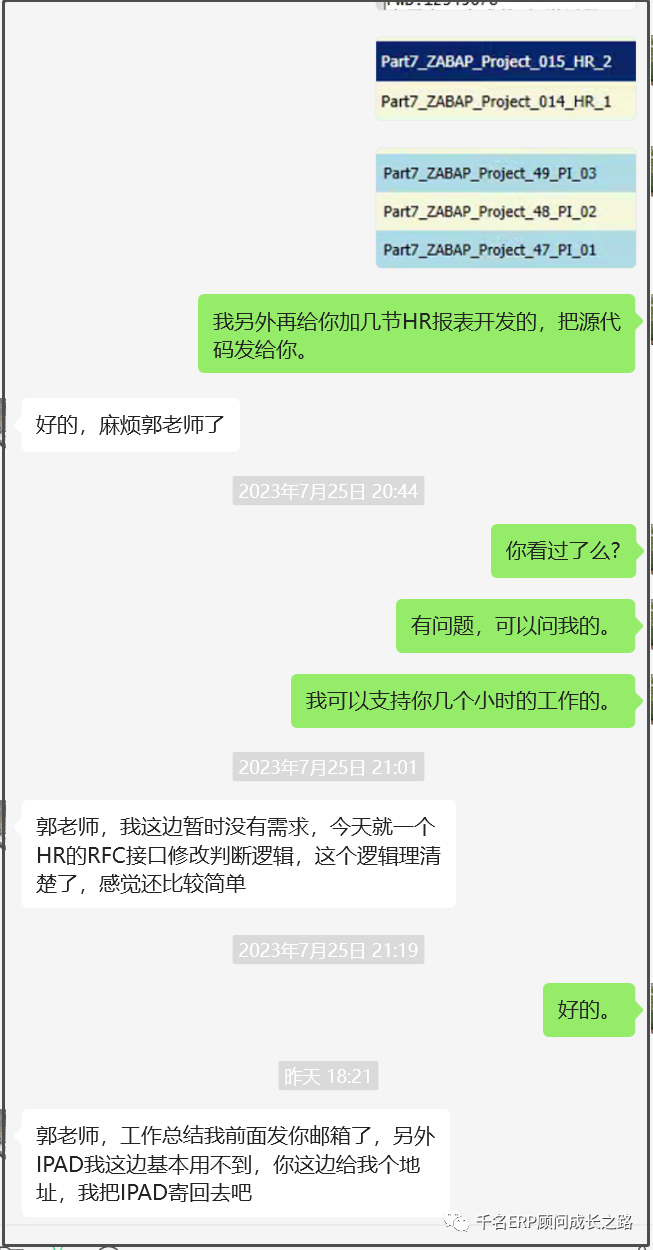Open the image listing Part7_ZABAP_Project_49_PI_03
The image size is (653, 1250).
(x=506, y=210)
